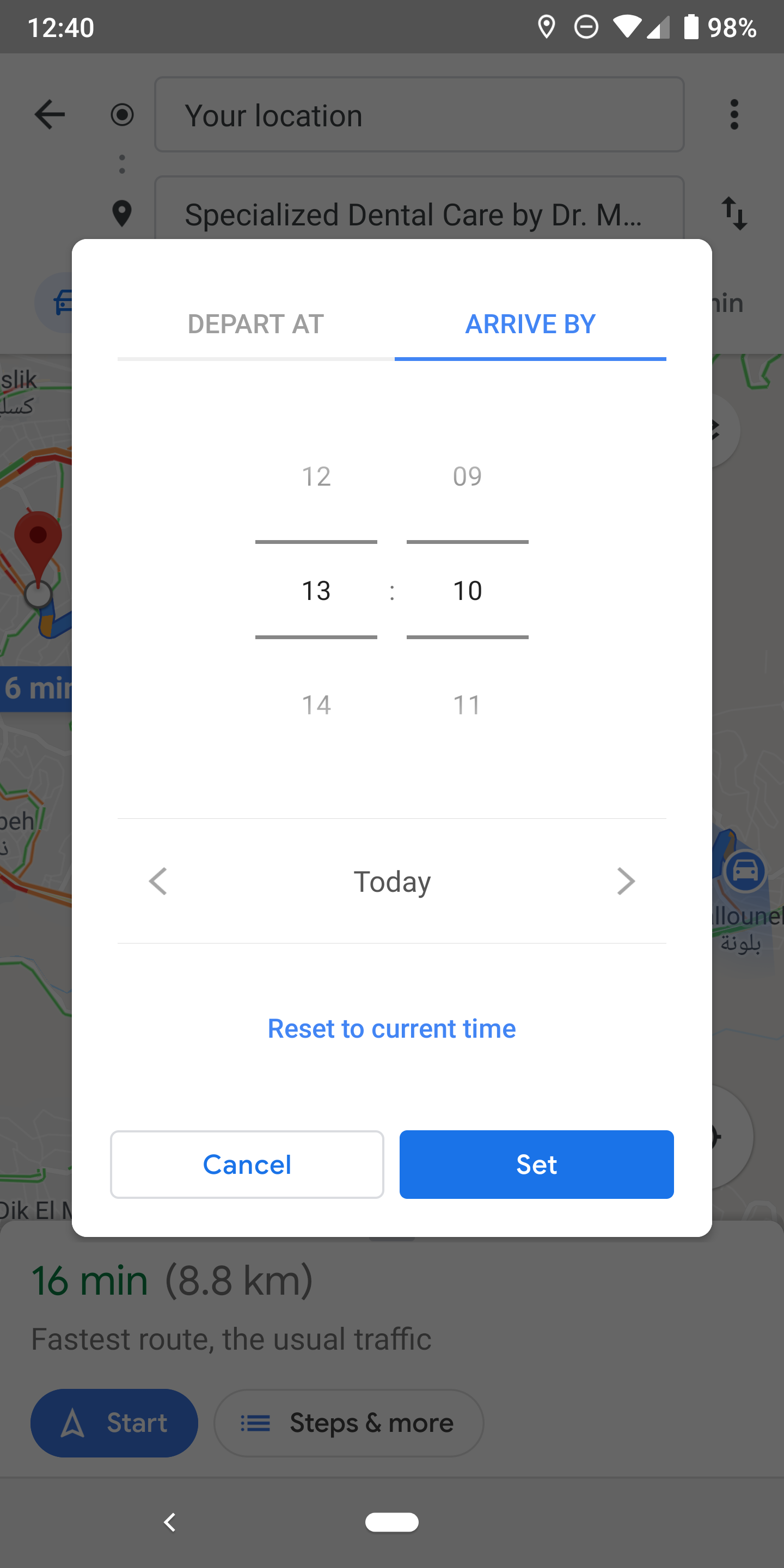Viewport: 784px width, 1568px height.
Task: Select the Arrive By tab
Action: click(530, 324)
